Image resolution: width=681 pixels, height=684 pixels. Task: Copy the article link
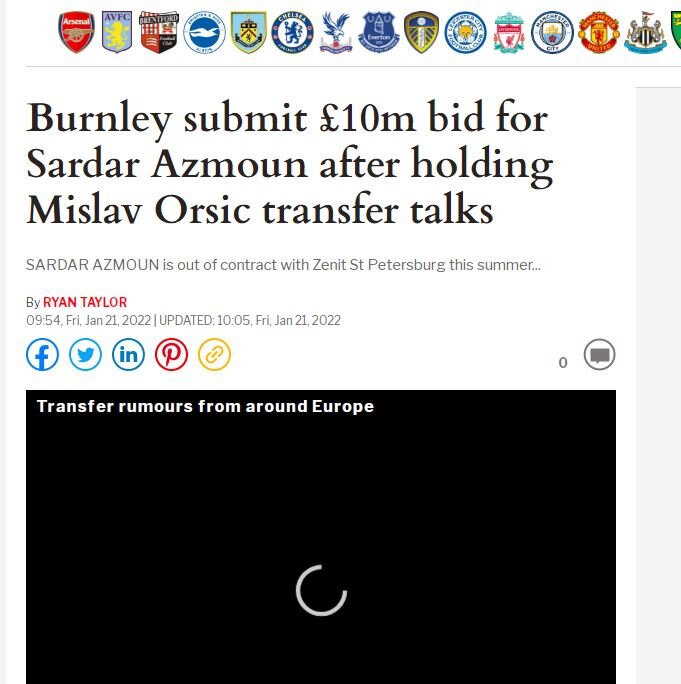pyautogui.click(x=214, y=354)
